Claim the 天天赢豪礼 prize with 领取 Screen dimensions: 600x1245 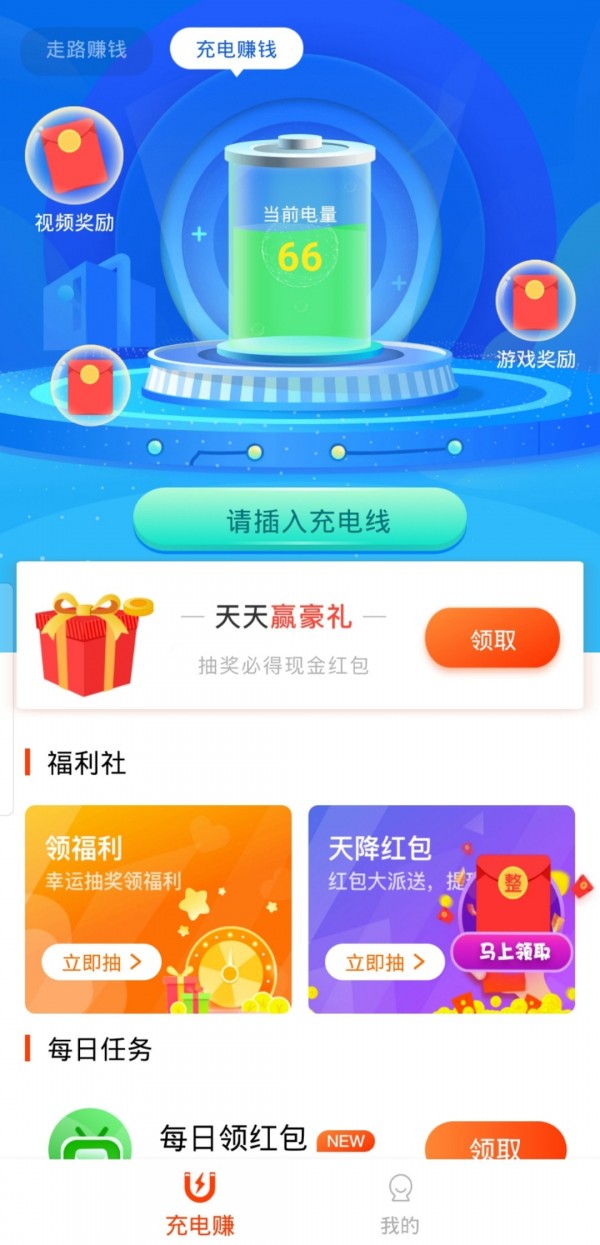[x=492, y=639]
